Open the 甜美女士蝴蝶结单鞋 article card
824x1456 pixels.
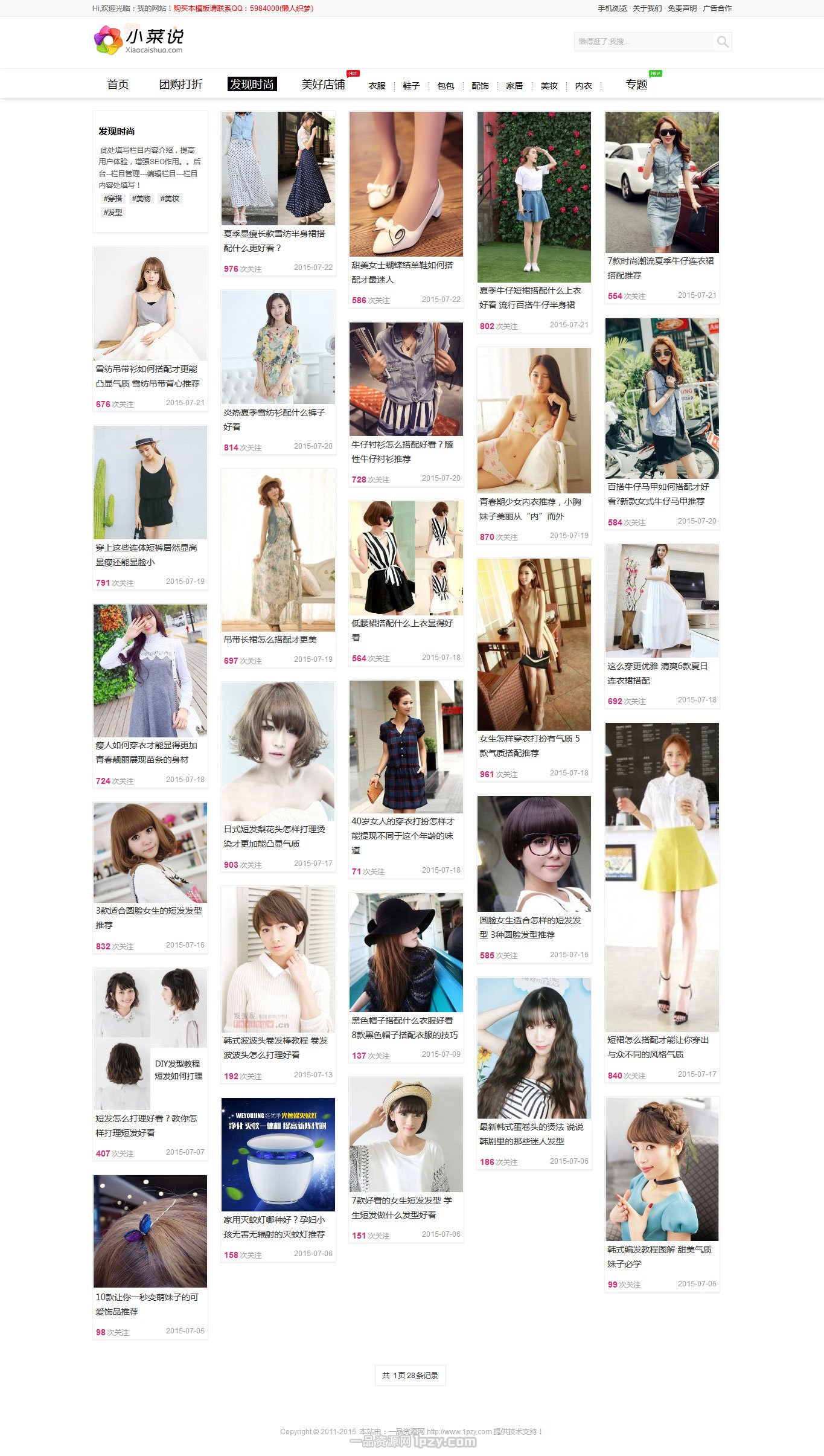[406, 209]
